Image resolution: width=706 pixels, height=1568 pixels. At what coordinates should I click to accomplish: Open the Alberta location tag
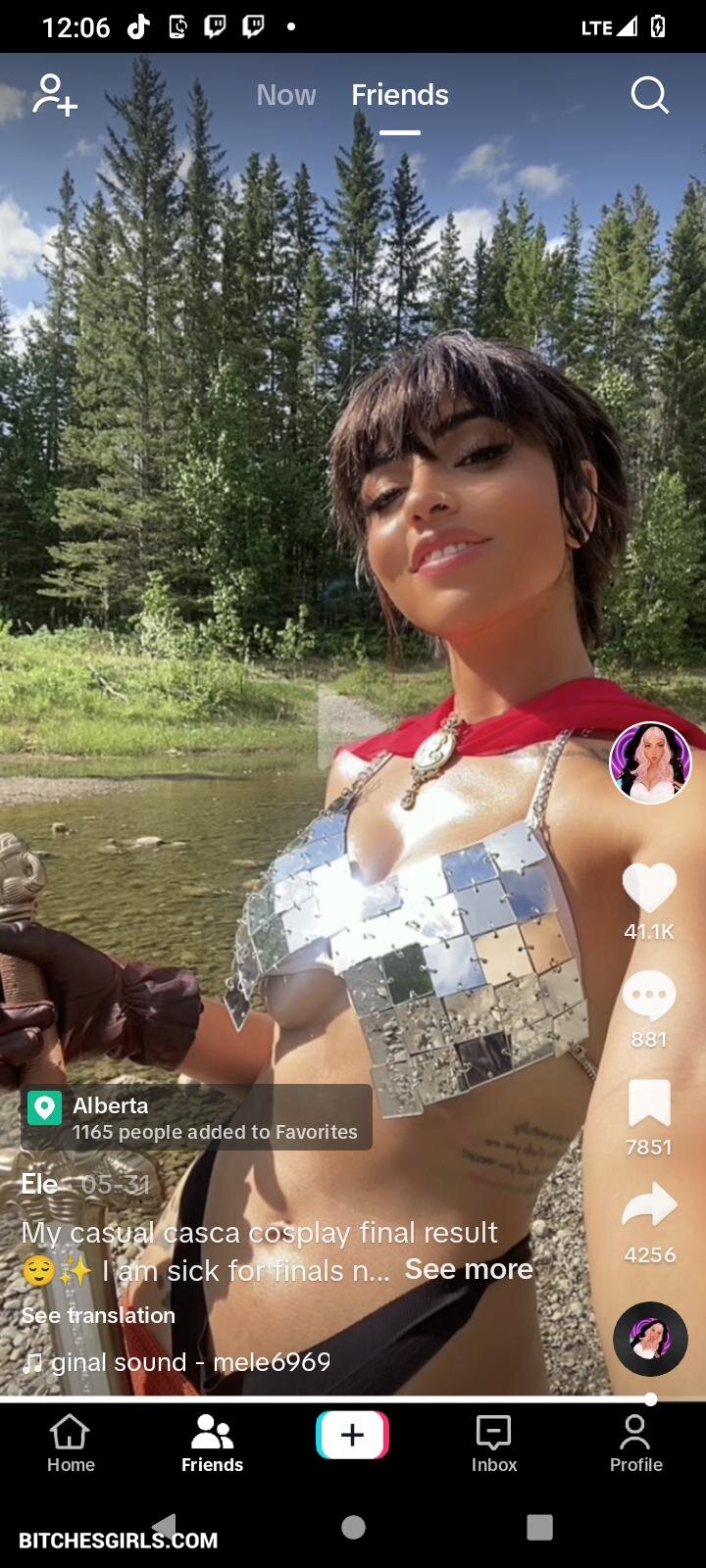click(x=196, y=1117)
